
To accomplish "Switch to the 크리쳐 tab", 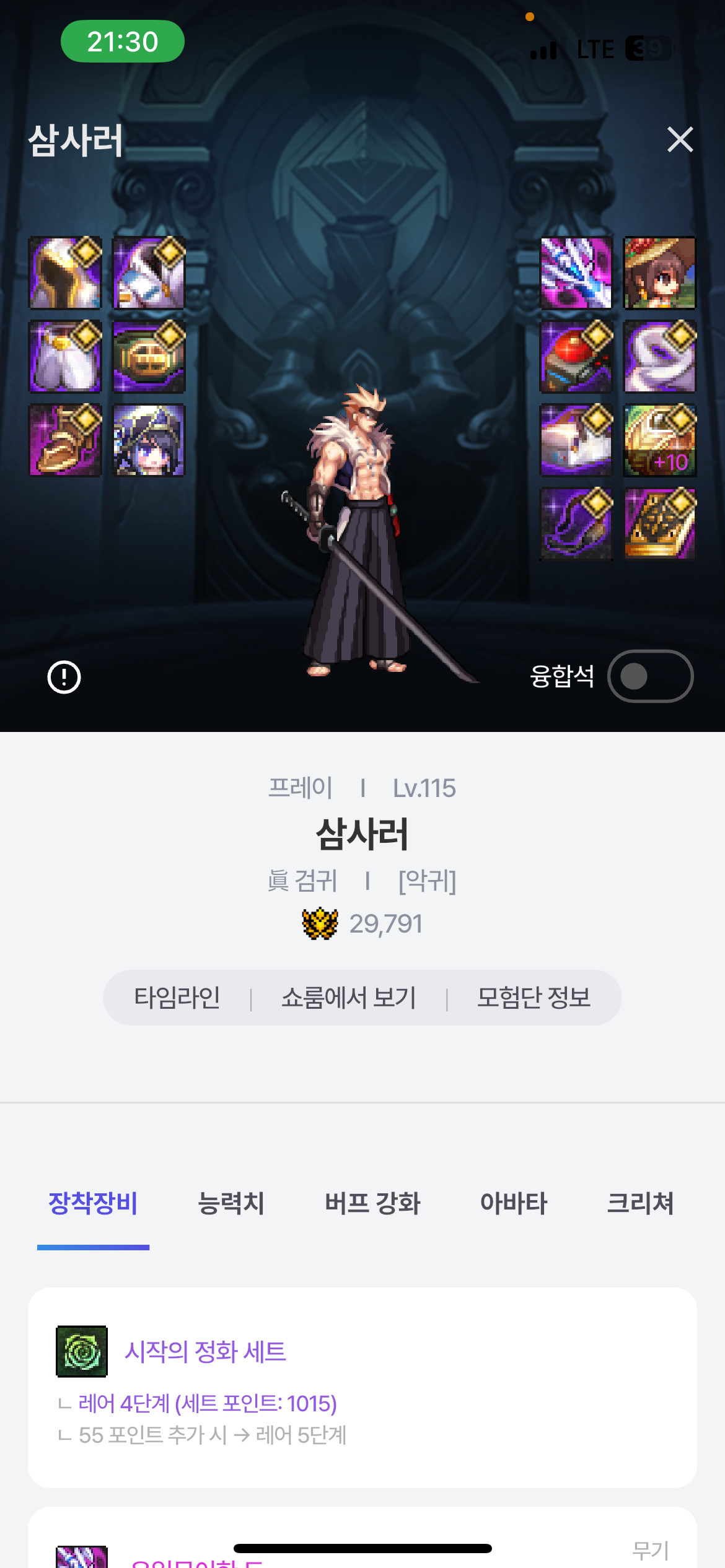I will (x=640, y=1203).
